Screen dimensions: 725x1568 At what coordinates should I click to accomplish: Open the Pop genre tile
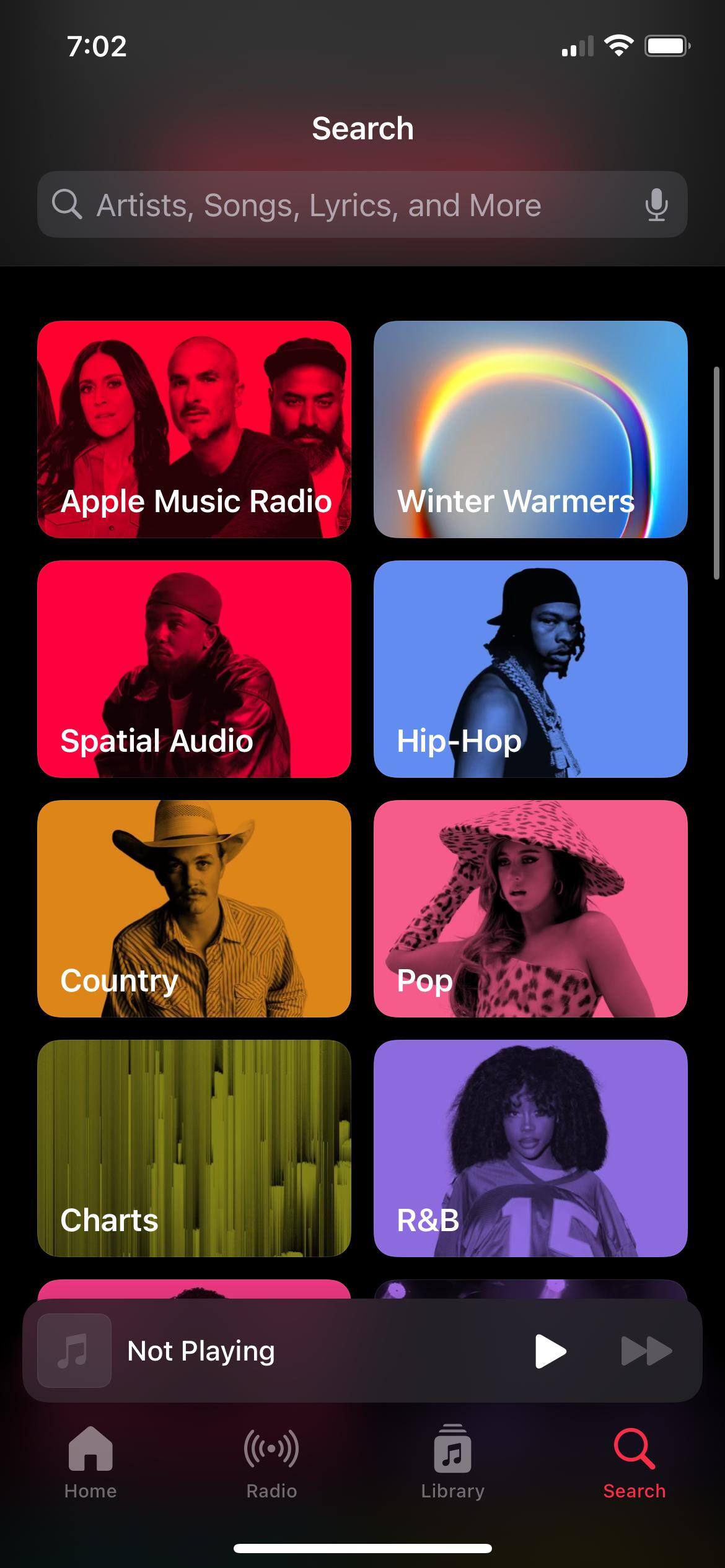530,908
